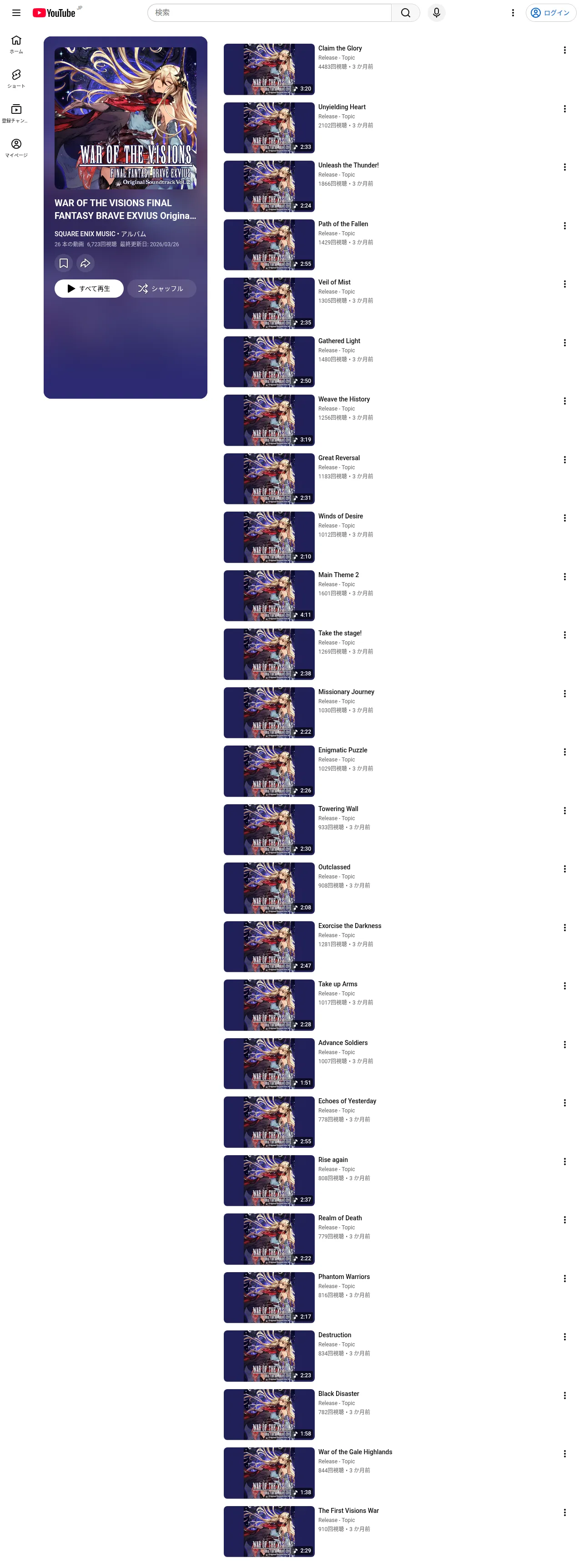Tap the magnifier search button
Screen dimensions: 584x1568
tap(405, 13)
